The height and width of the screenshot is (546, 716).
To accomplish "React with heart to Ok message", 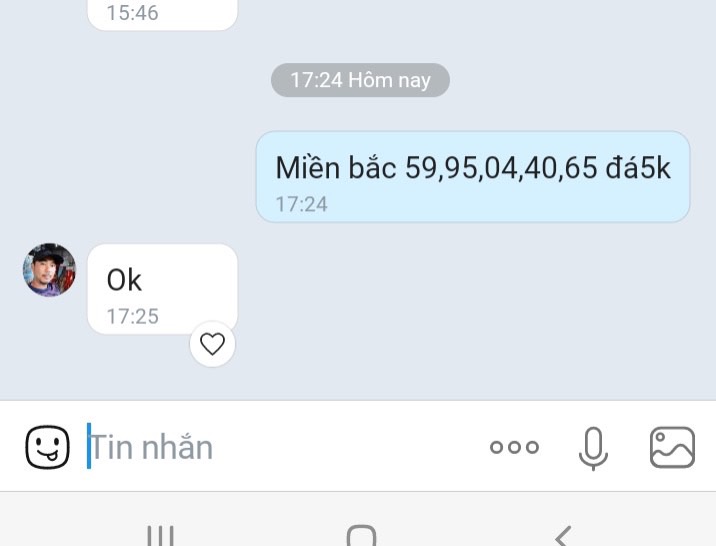I will 212,345.
